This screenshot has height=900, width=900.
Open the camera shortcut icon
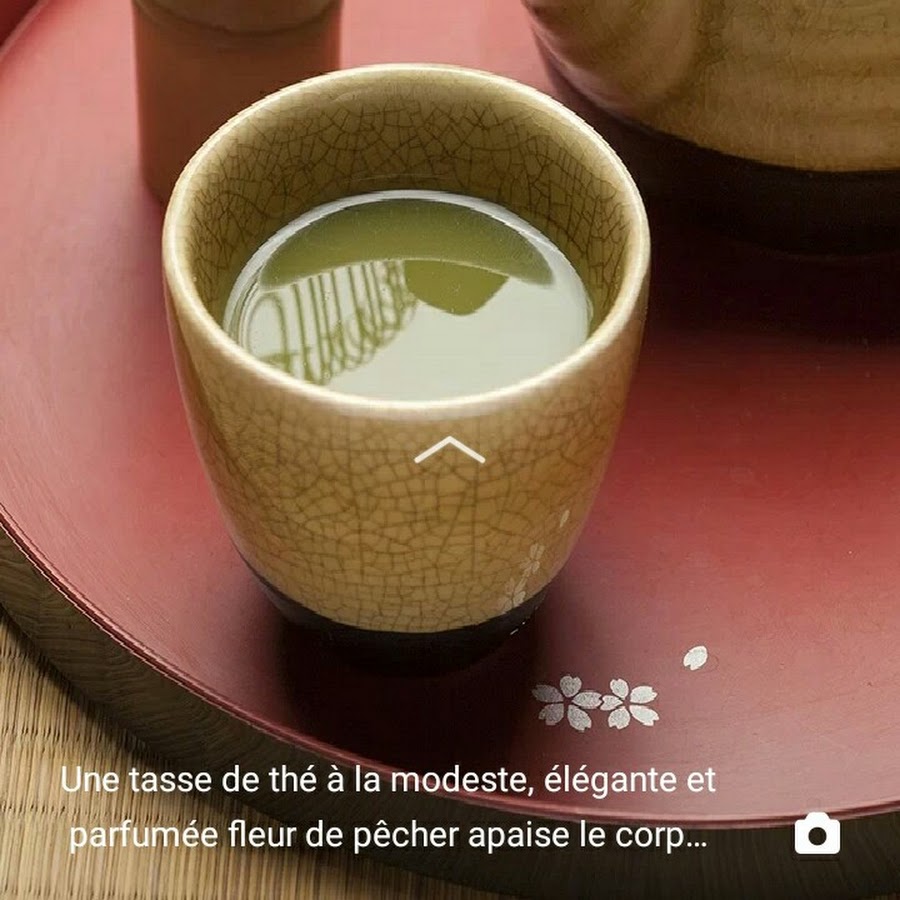[x=817, y=833]
